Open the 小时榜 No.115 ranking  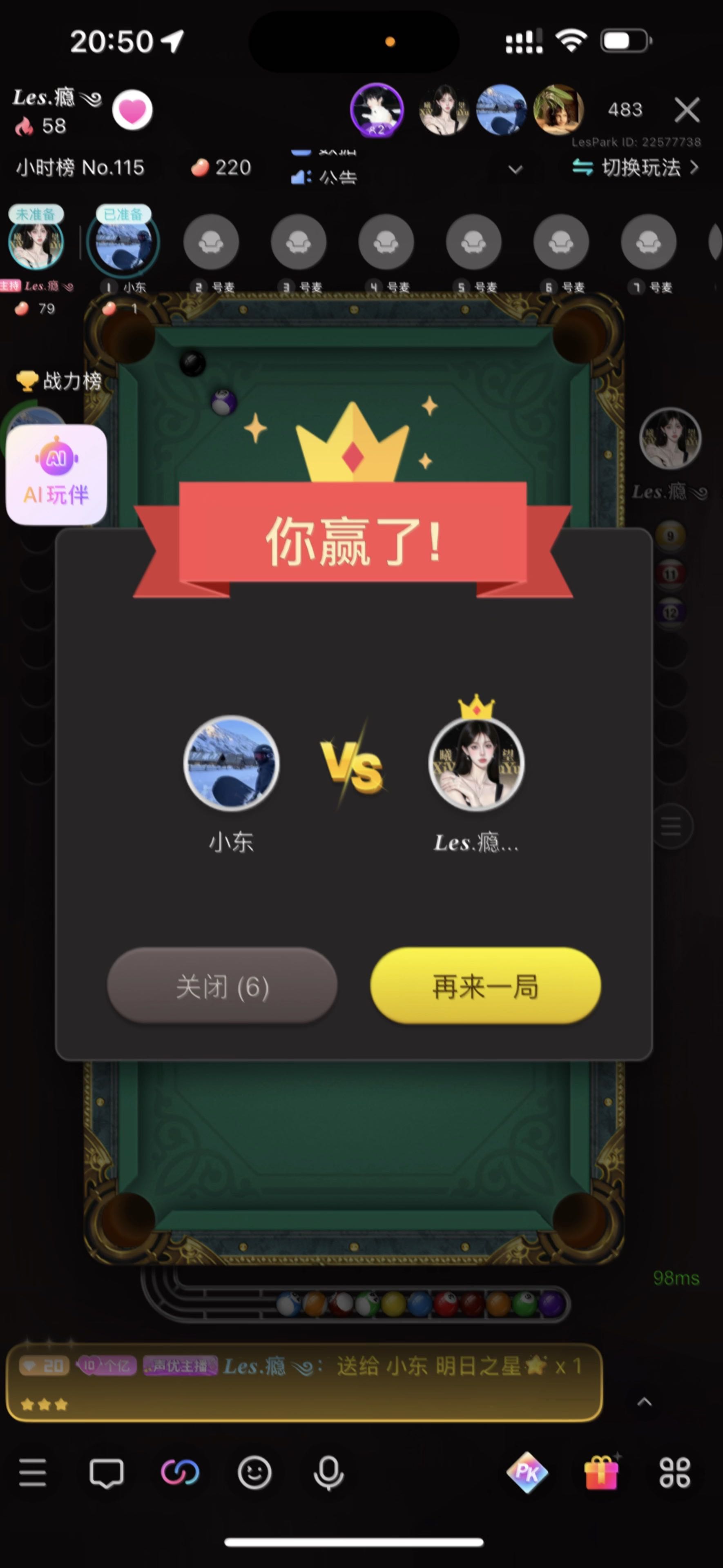point(80,167)
